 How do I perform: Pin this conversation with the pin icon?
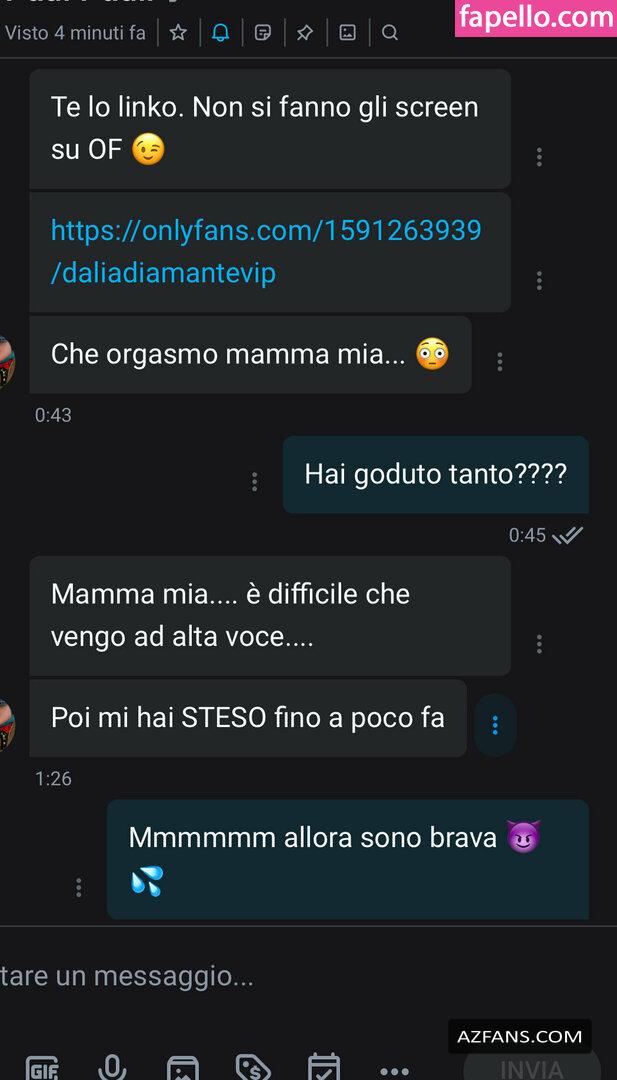point(305,32)
